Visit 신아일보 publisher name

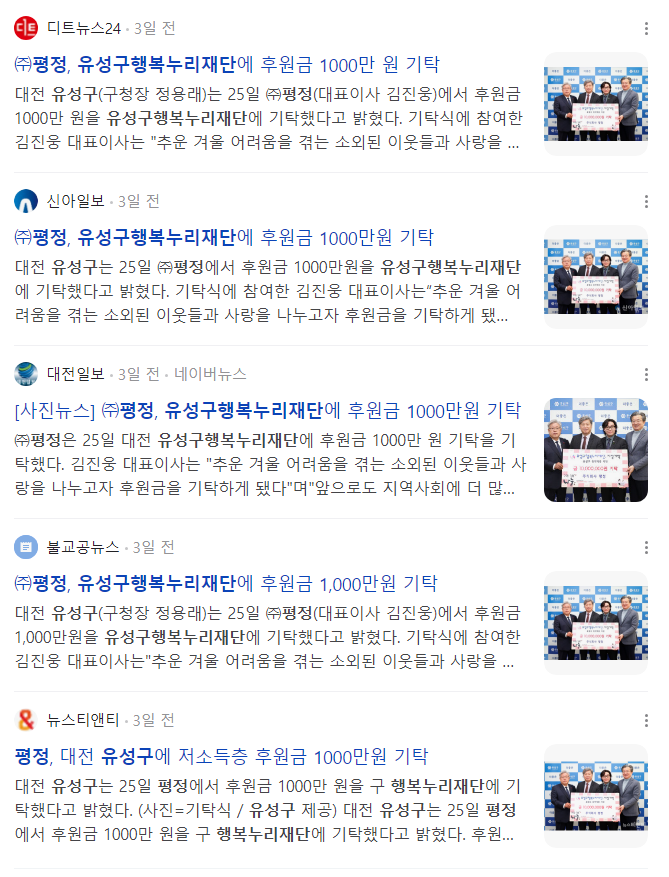pos(75,201)
